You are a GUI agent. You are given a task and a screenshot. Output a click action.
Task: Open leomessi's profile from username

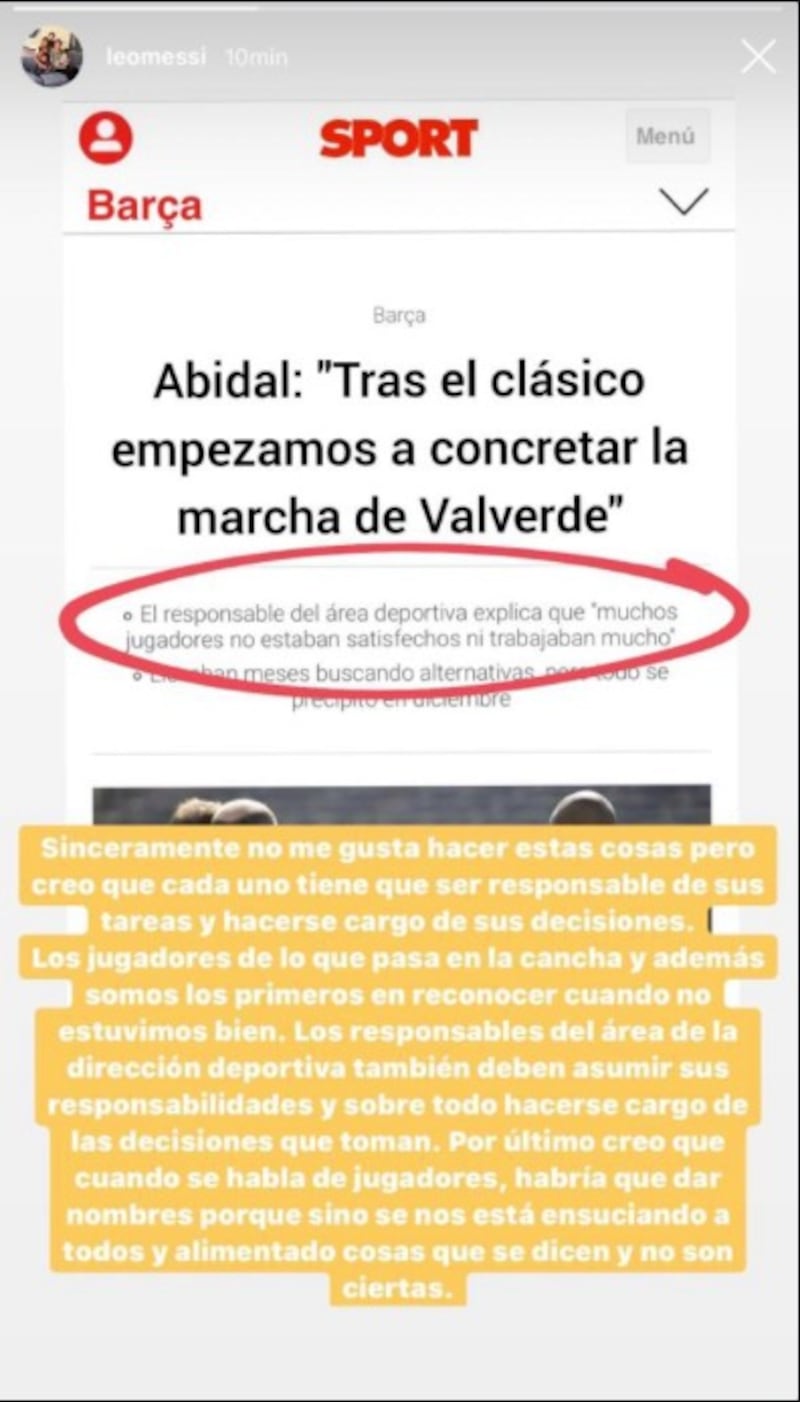tap(155, 57)
